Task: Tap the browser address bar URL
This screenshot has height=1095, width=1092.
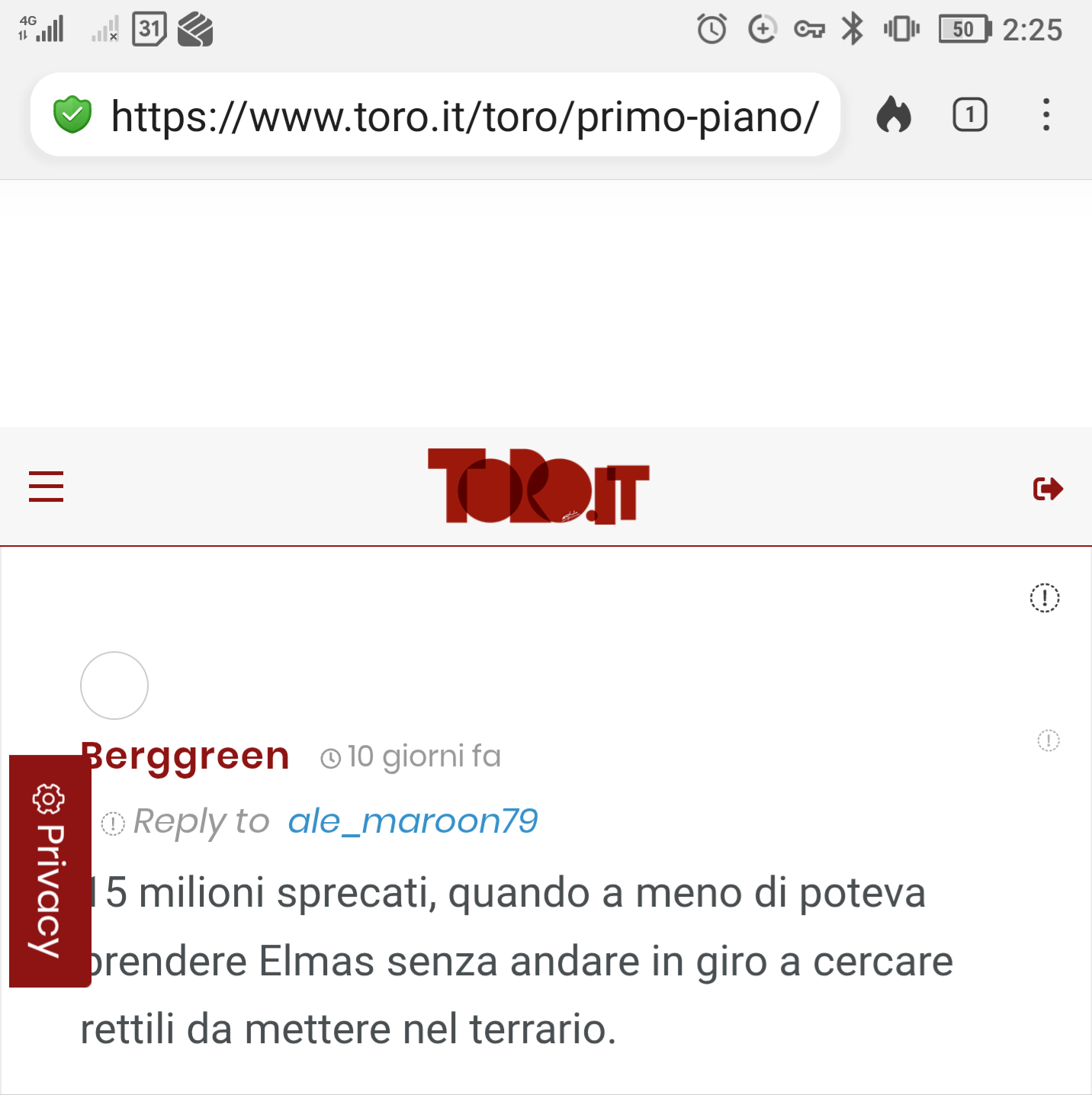Action: [x=464, y=117]
